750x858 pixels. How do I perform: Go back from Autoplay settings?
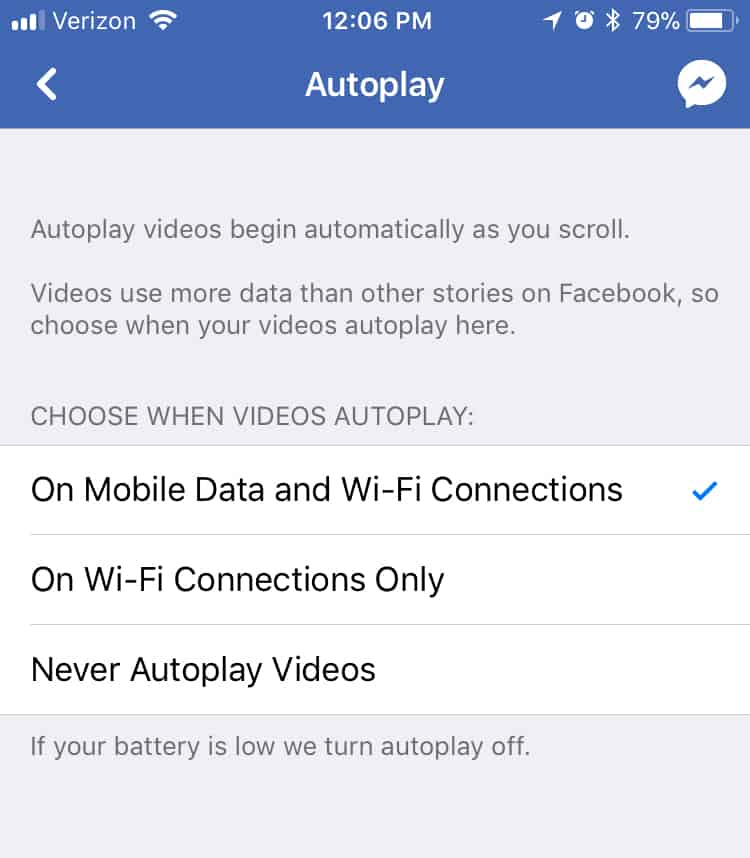[46, 85]
